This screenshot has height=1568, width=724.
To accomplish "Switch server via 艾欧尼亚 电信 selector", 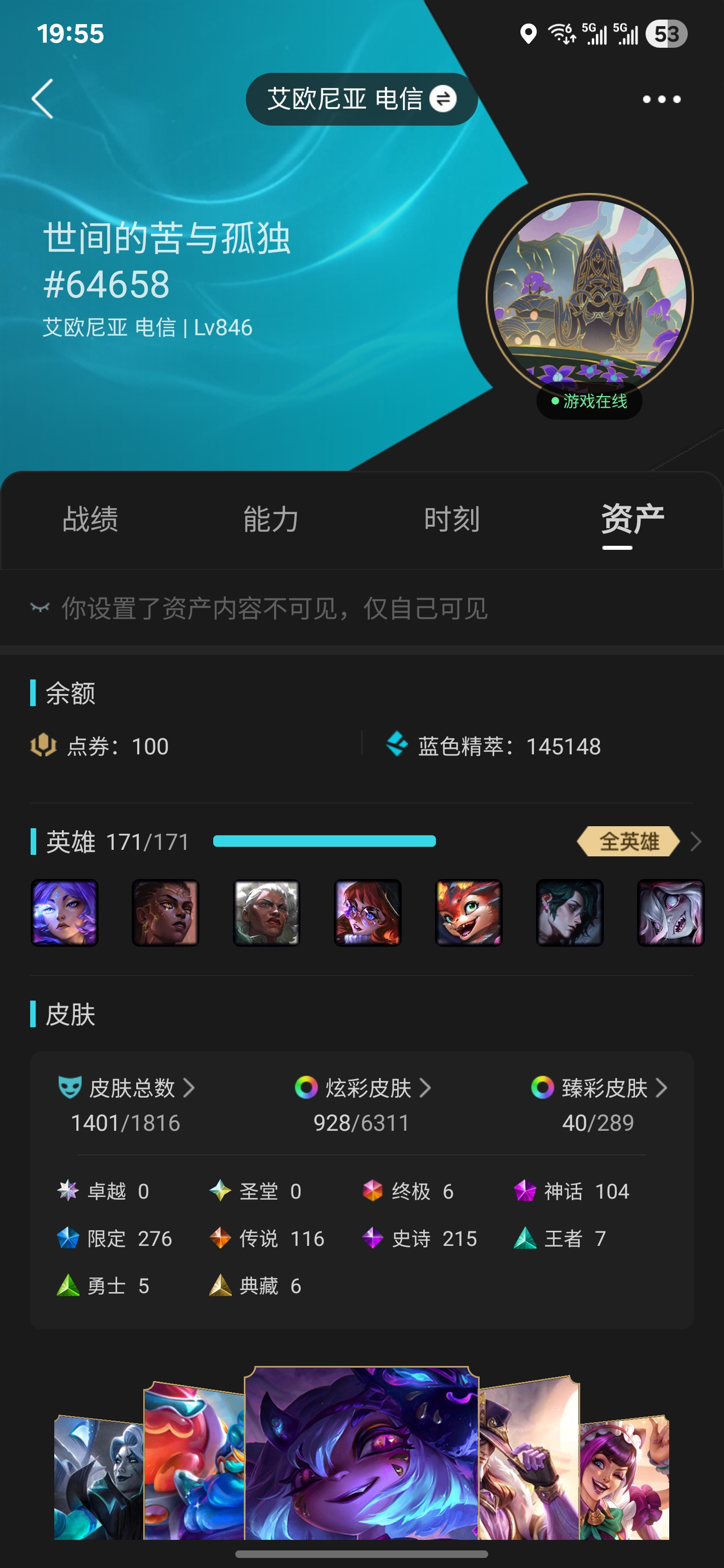I will [x=361, y=99].
